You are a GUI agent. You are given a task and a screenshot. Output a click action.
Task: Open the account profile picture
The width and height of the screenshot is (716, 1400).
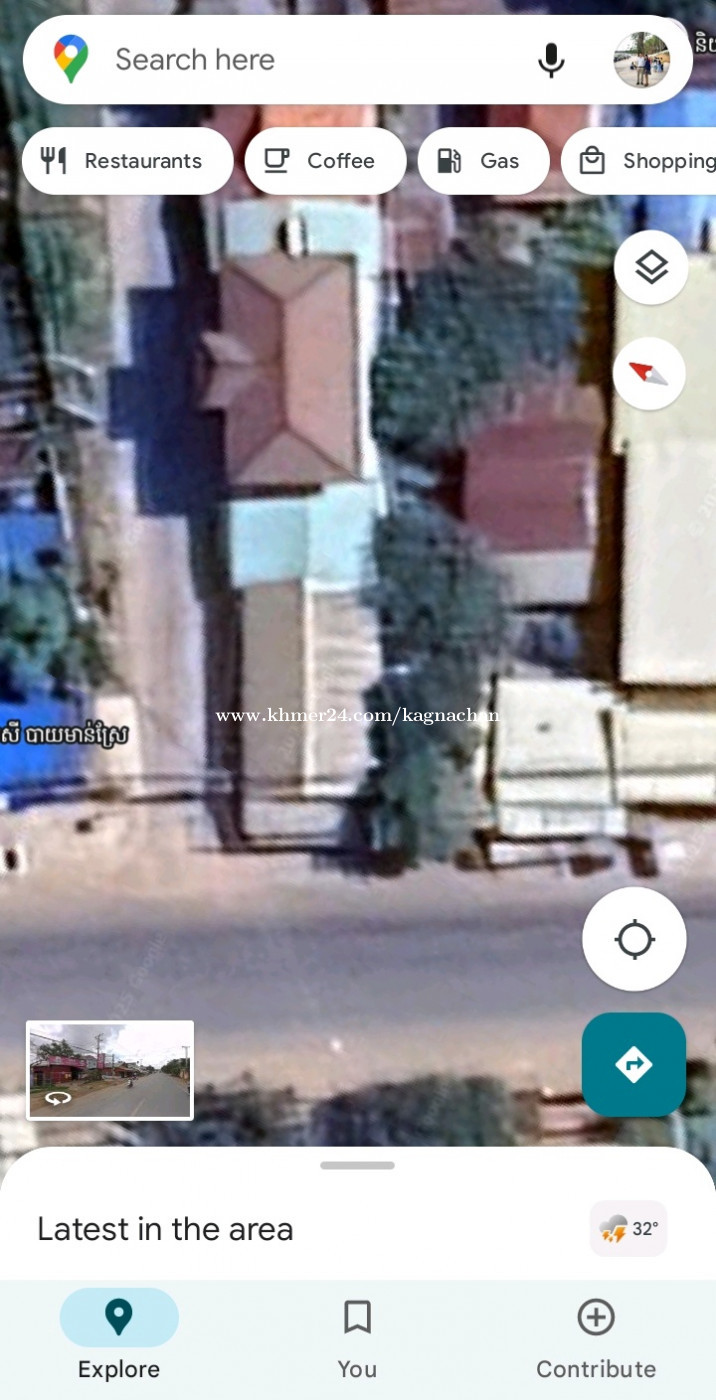(x=641, y=60)
